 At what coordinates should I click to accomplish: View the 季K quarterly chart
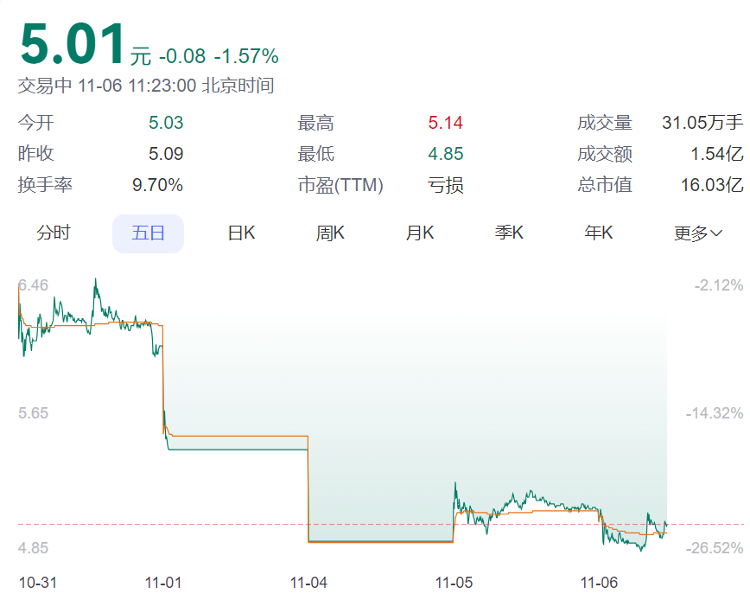(509, 233)
